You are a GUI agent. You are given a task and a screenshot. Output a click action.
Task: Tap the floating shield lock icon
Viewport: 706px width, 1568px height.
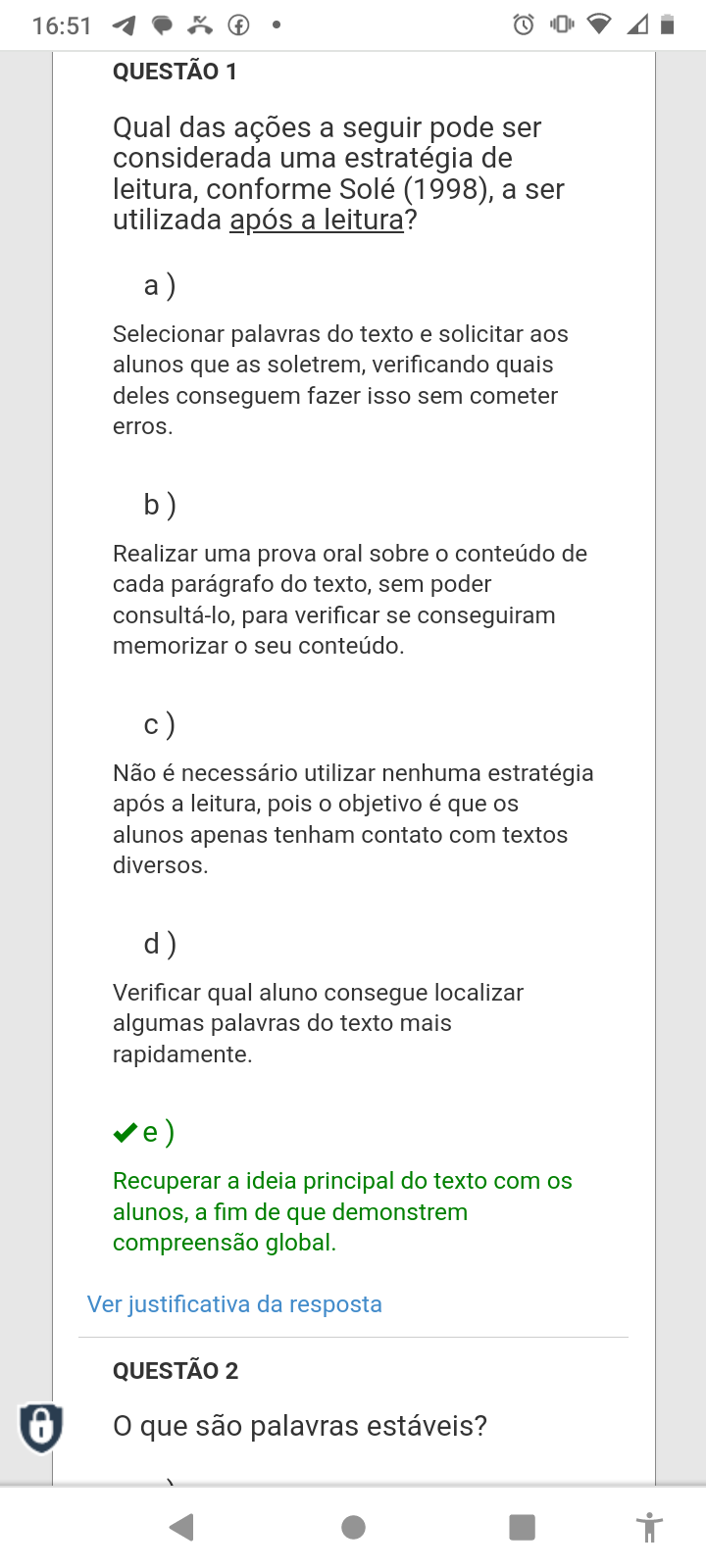click(x=41, y=1427)
